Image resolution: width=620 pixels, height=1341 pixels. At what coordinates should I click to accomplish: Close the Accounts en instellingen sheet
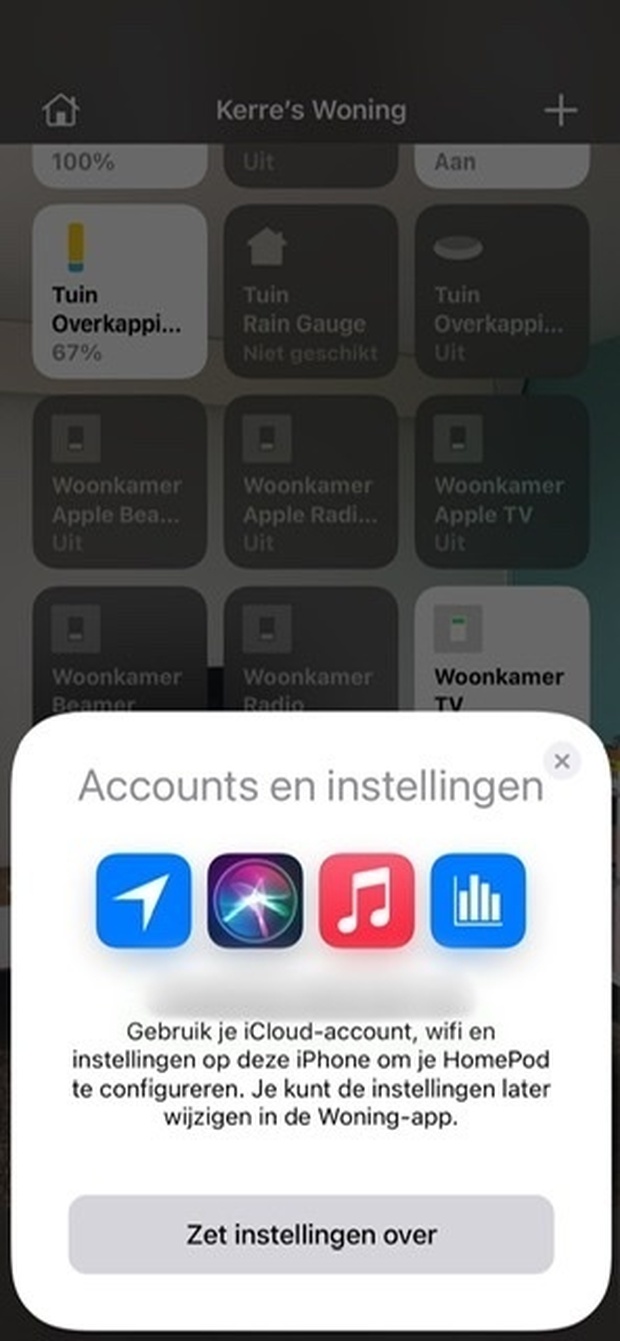561,762
